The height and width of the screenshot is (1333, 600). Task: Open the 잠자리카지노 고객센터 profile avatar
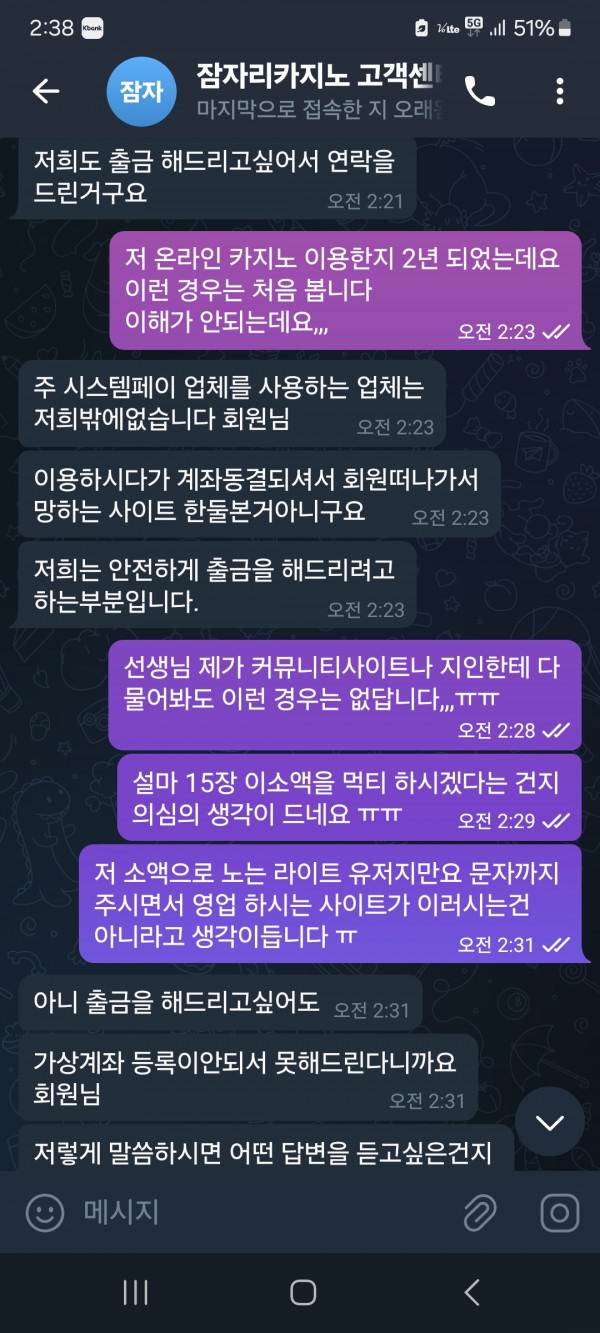coord(141,91)
